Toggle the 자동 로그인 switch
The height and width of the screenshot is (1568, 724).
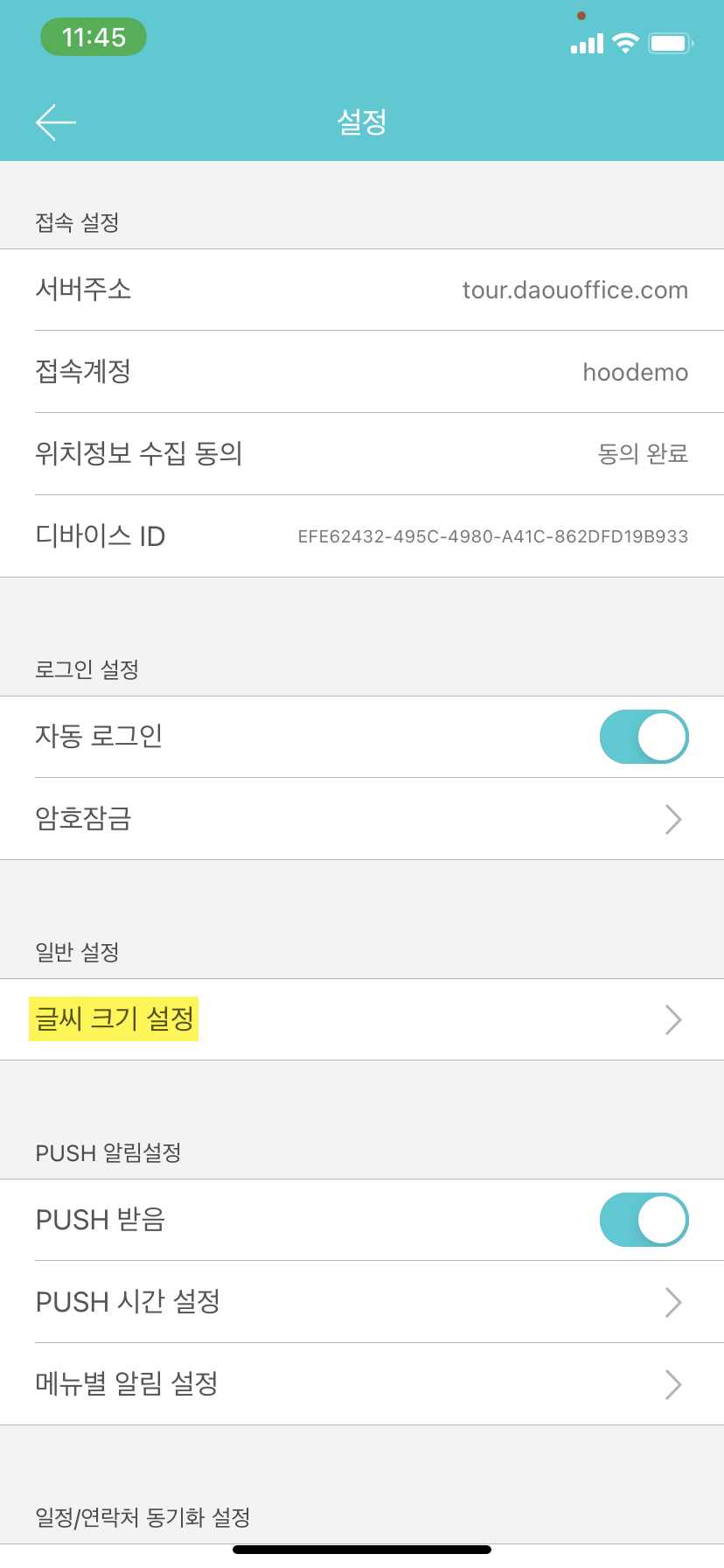click(644, 737)
